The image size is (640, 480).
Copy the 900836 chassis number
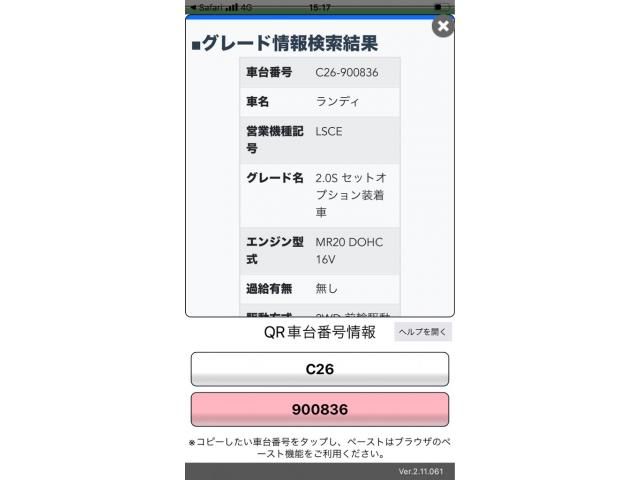pos(319,410)
